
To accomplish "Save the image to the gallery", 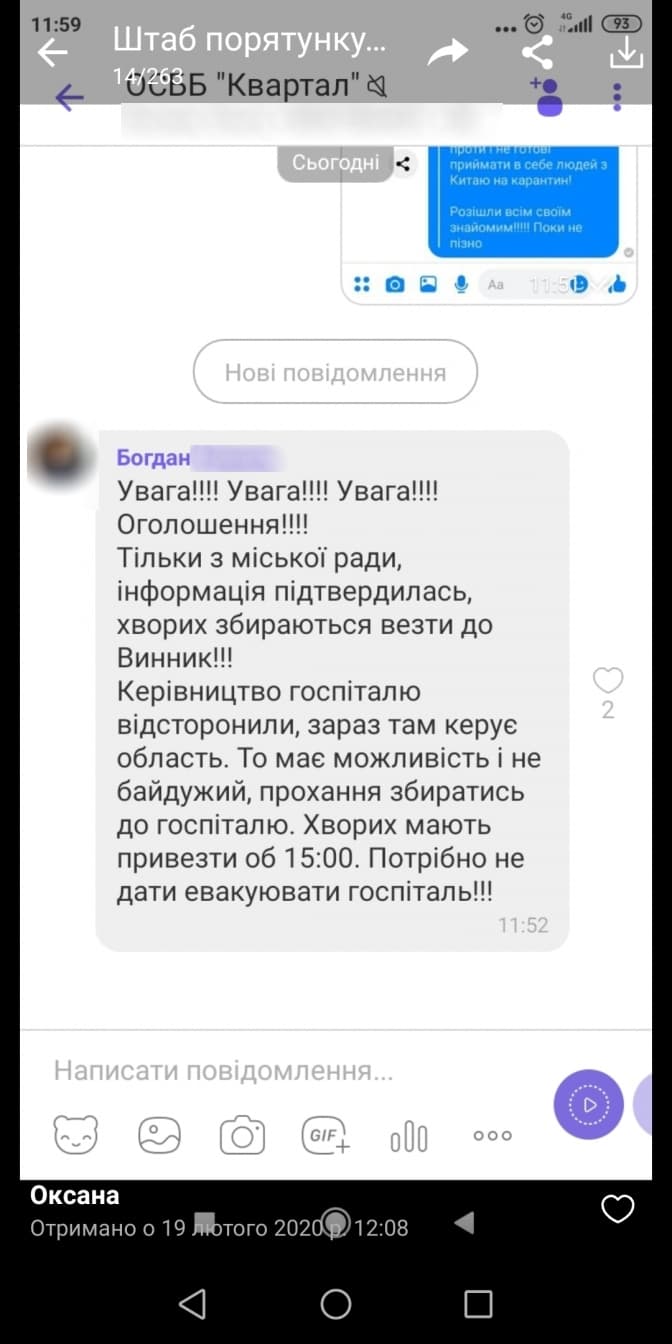I will pos(627,52).
